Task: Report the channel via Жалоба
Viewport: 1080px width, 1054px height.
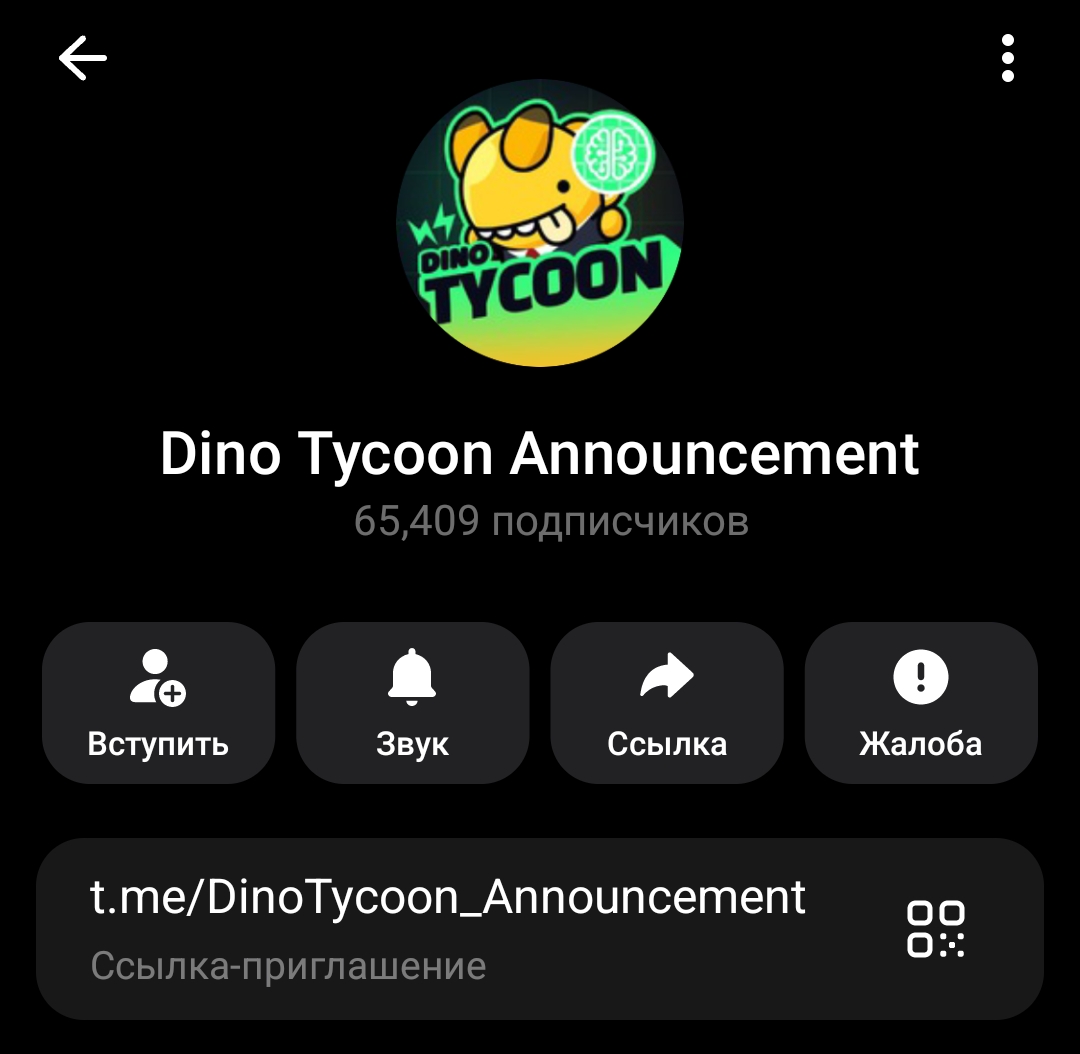Action: 921,702
